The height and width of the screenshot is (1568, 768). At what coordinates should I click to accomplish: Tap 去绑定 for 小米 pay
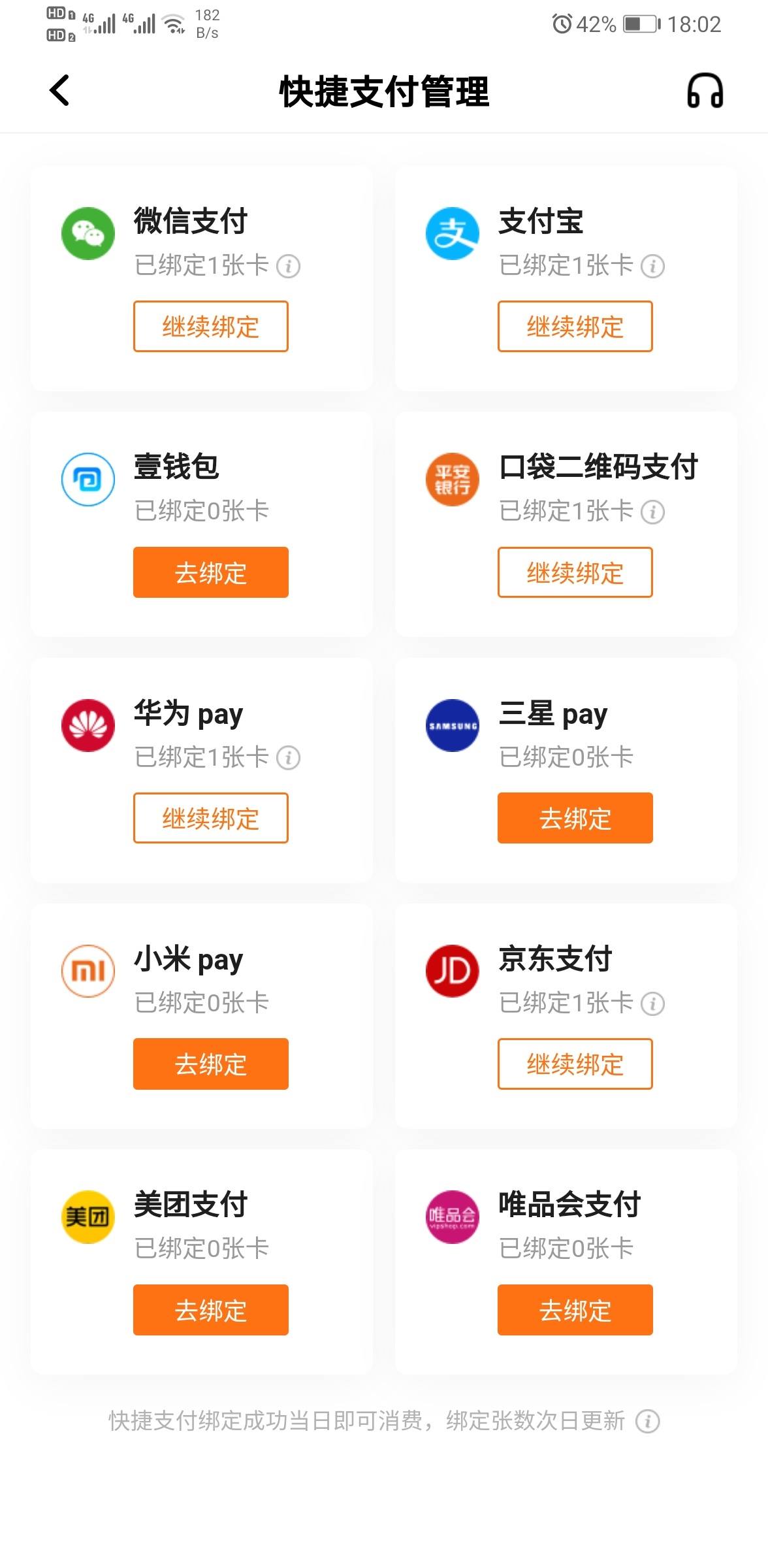210,1064
